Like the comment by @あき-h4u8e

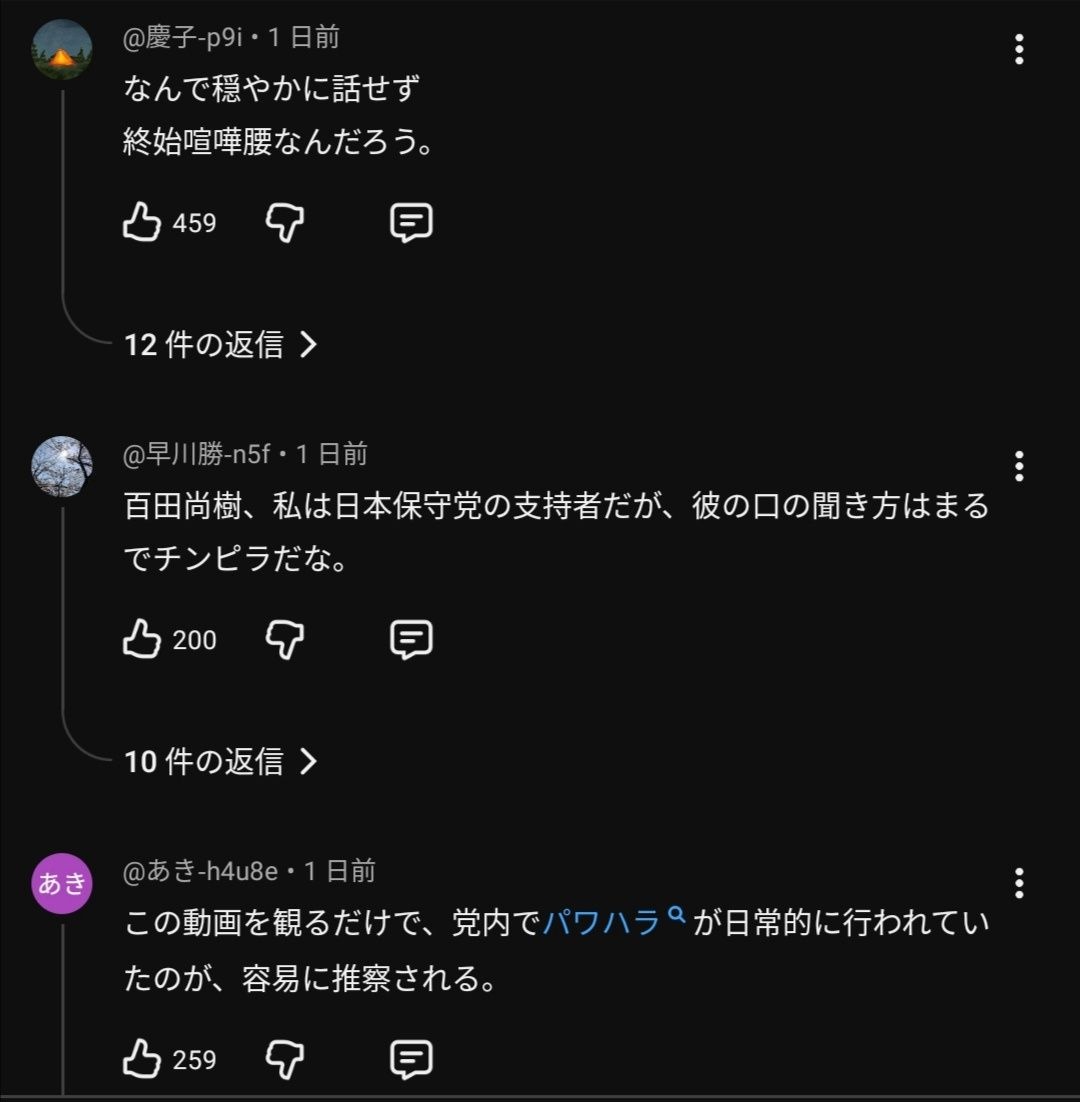click(x=142, y=1058)
